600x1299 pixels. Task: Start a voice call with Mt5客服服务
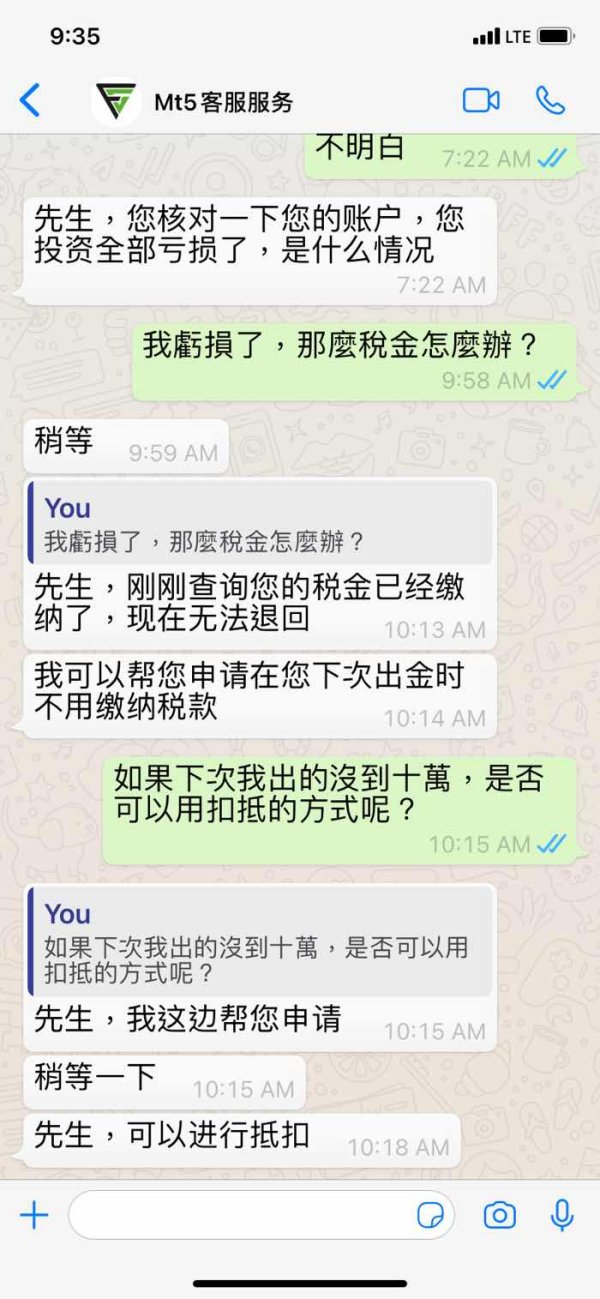click(x=550, y=100)
